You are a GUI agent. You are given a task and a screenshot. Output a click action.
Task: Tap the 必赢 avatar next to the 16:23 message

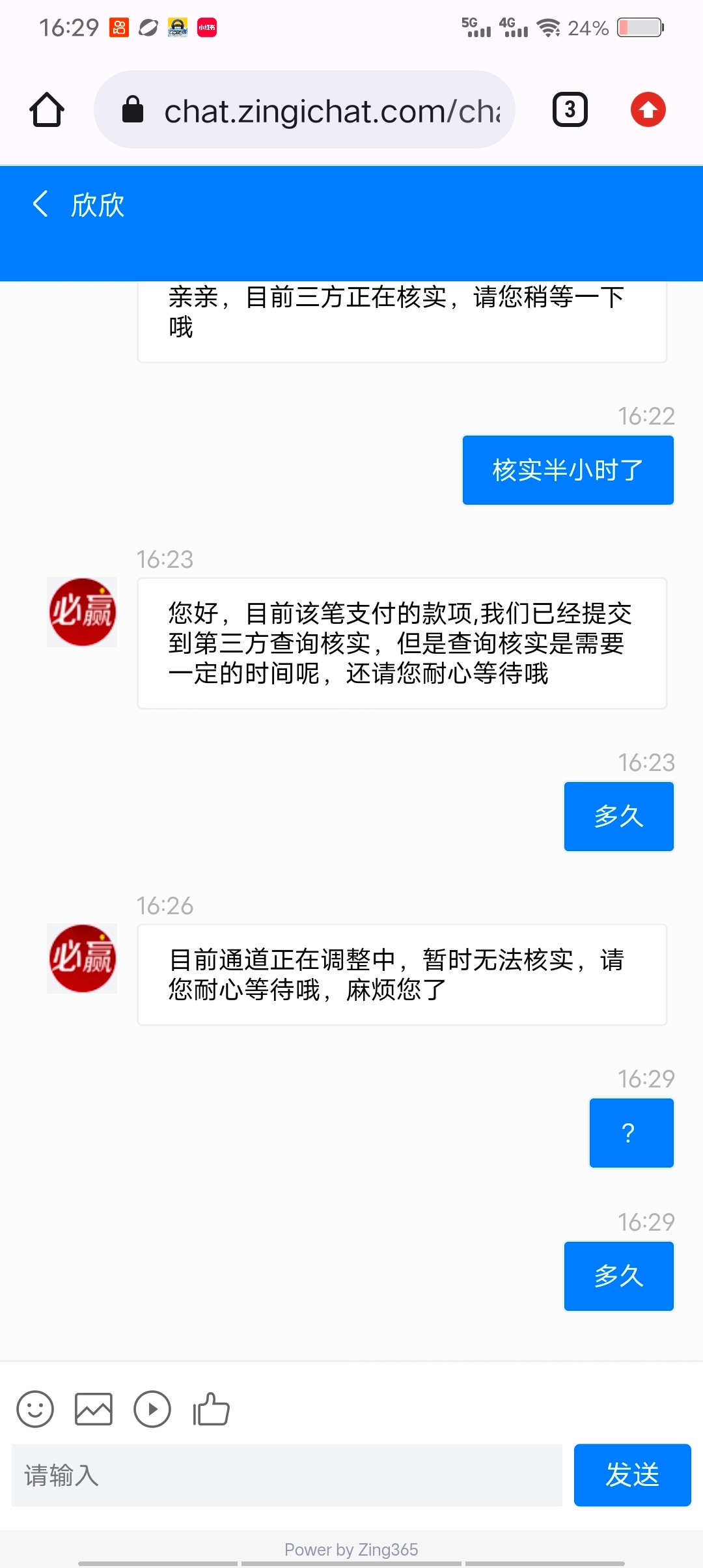pos(82,611)
